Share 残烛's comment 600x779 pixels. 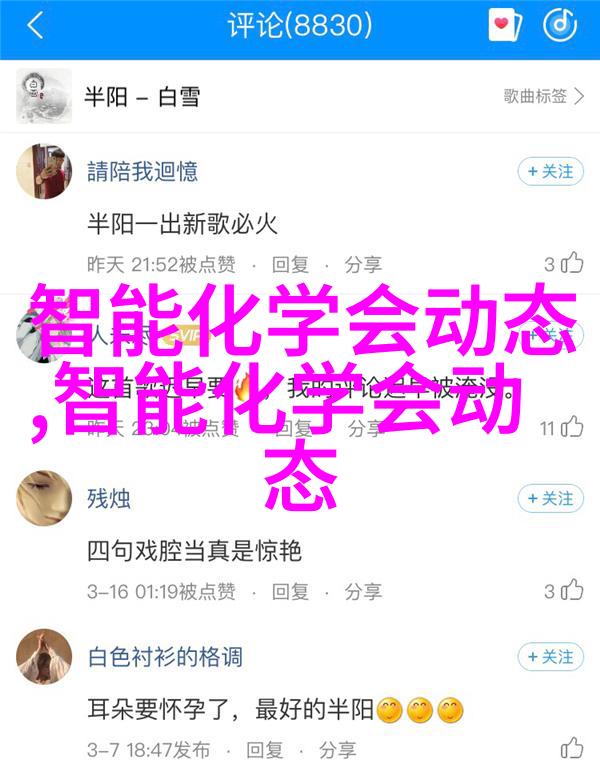tap(364, 590)
